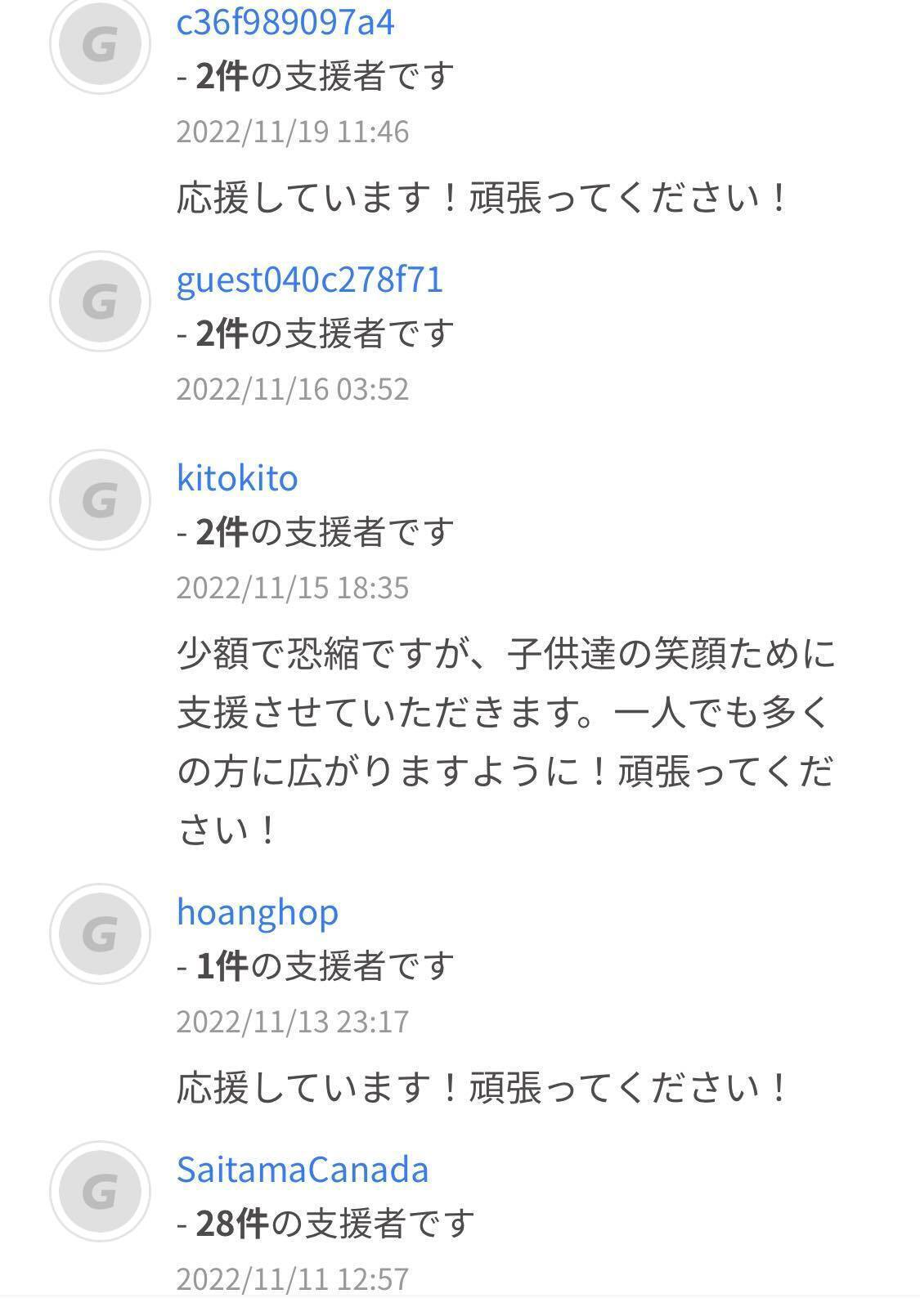
Task: Visit hoanghop's profile page
Action: (257, 911)
